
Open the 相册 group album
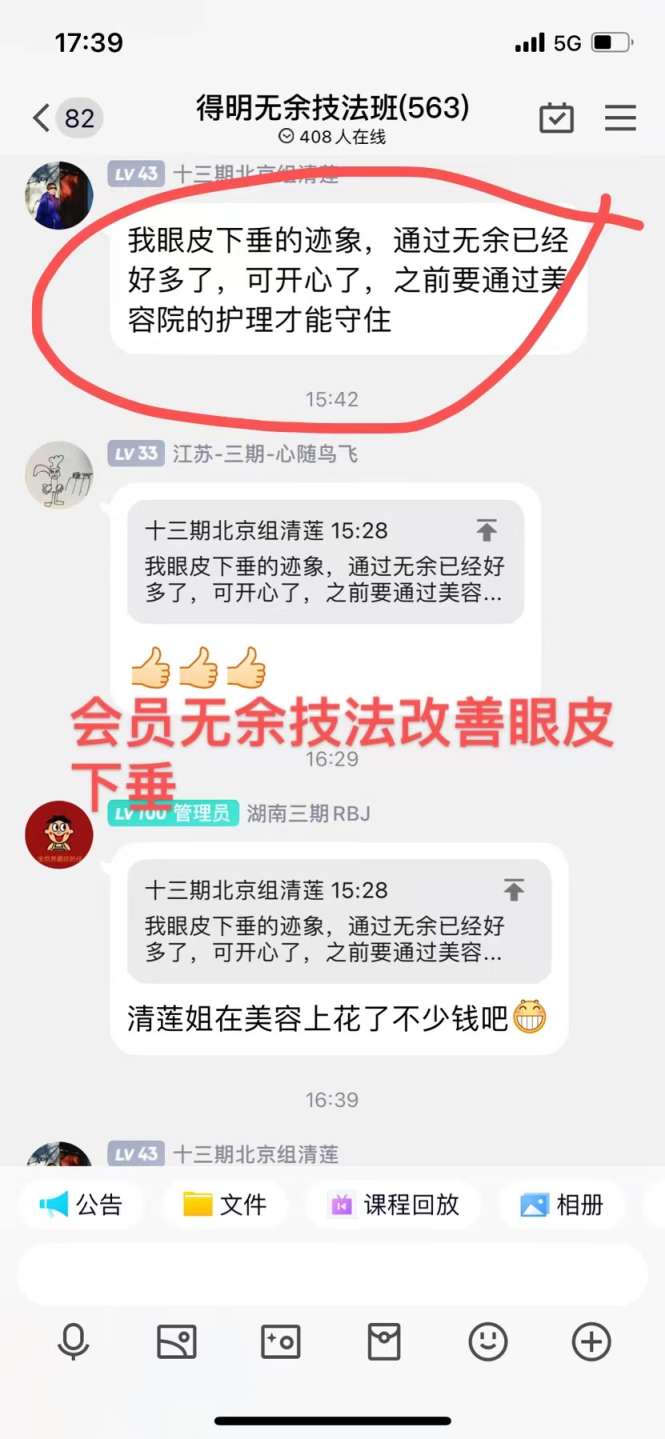pos(562,1204)
